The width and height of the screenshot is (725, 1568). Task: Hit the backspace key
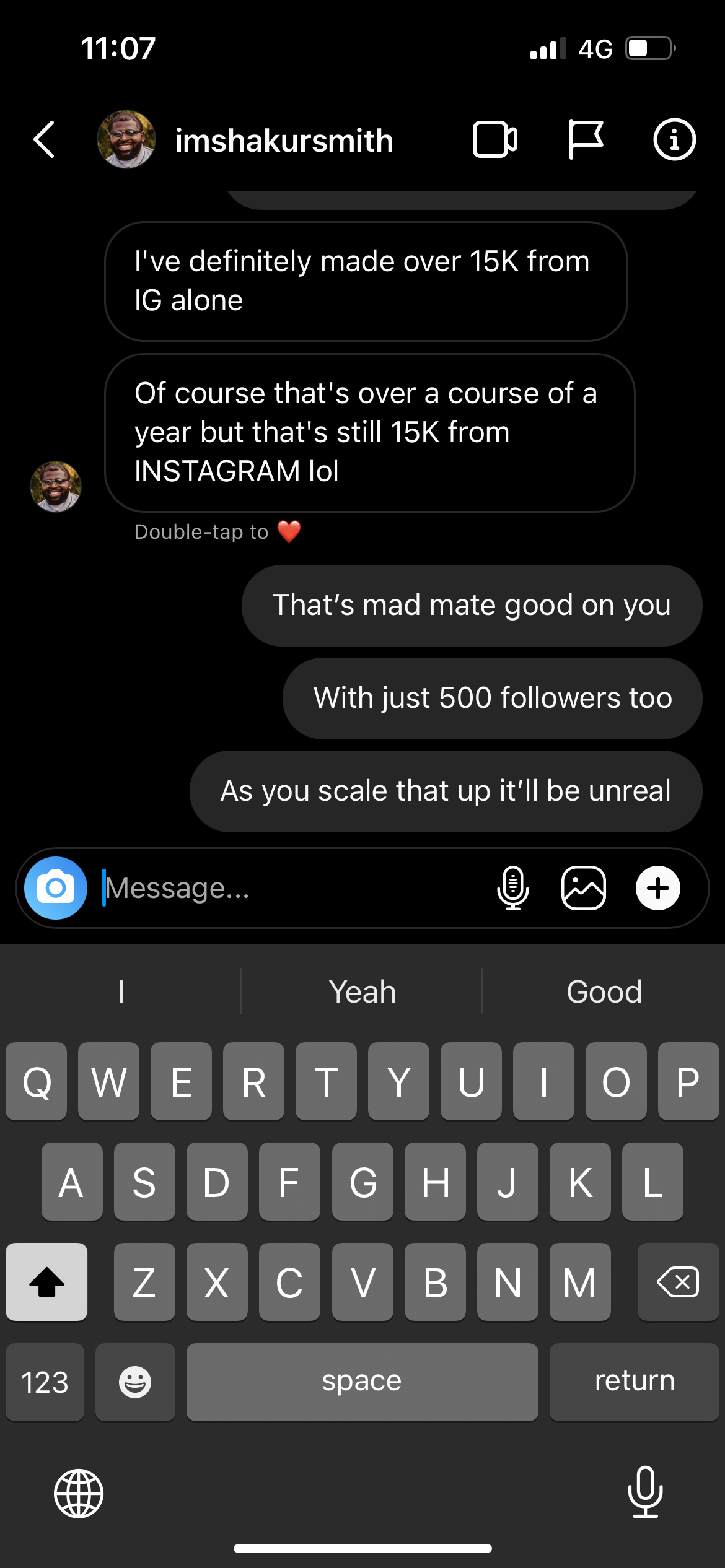[678, 1282]
